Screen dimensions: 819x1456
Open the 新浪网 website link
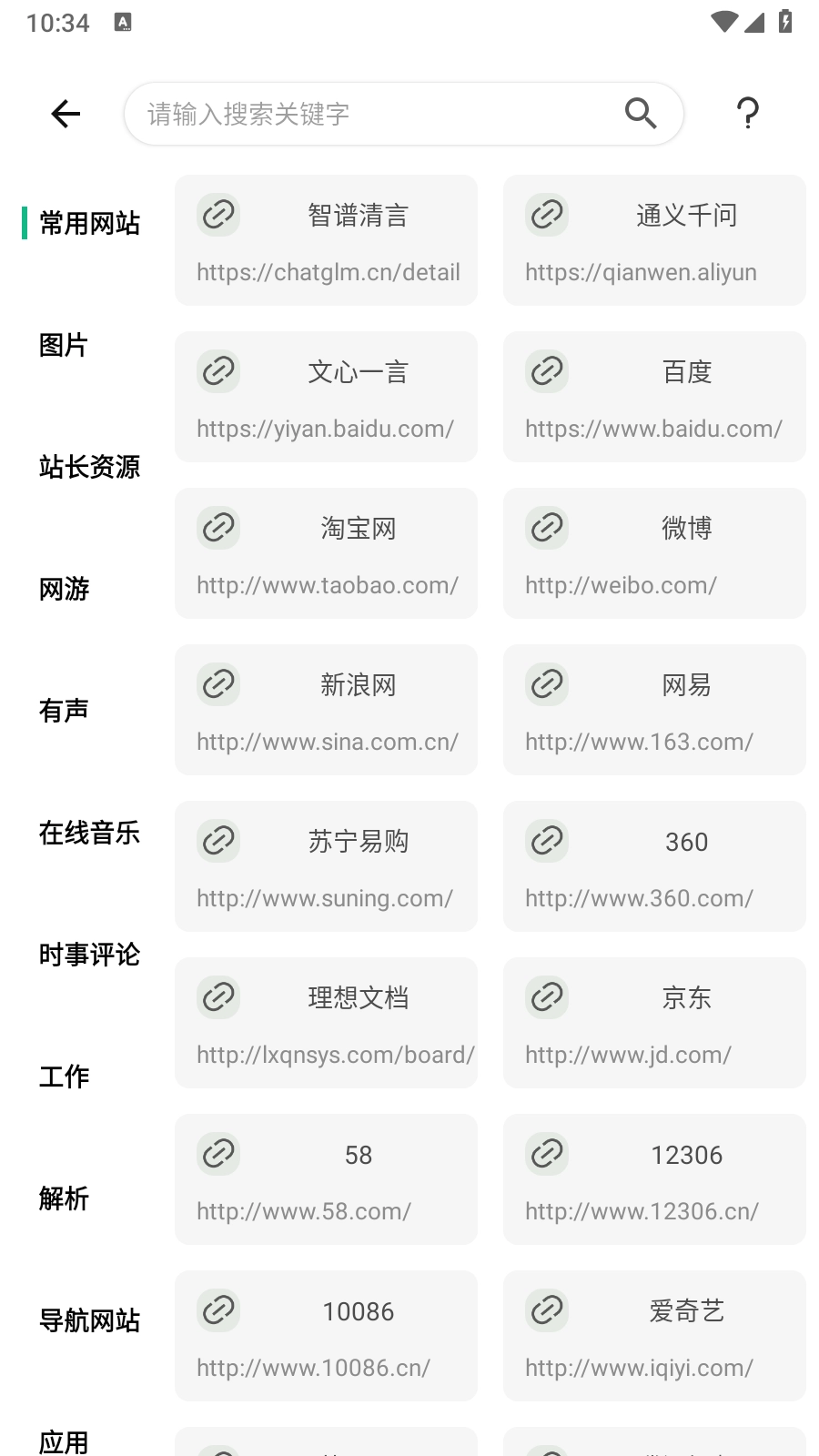tap(326, 709)
